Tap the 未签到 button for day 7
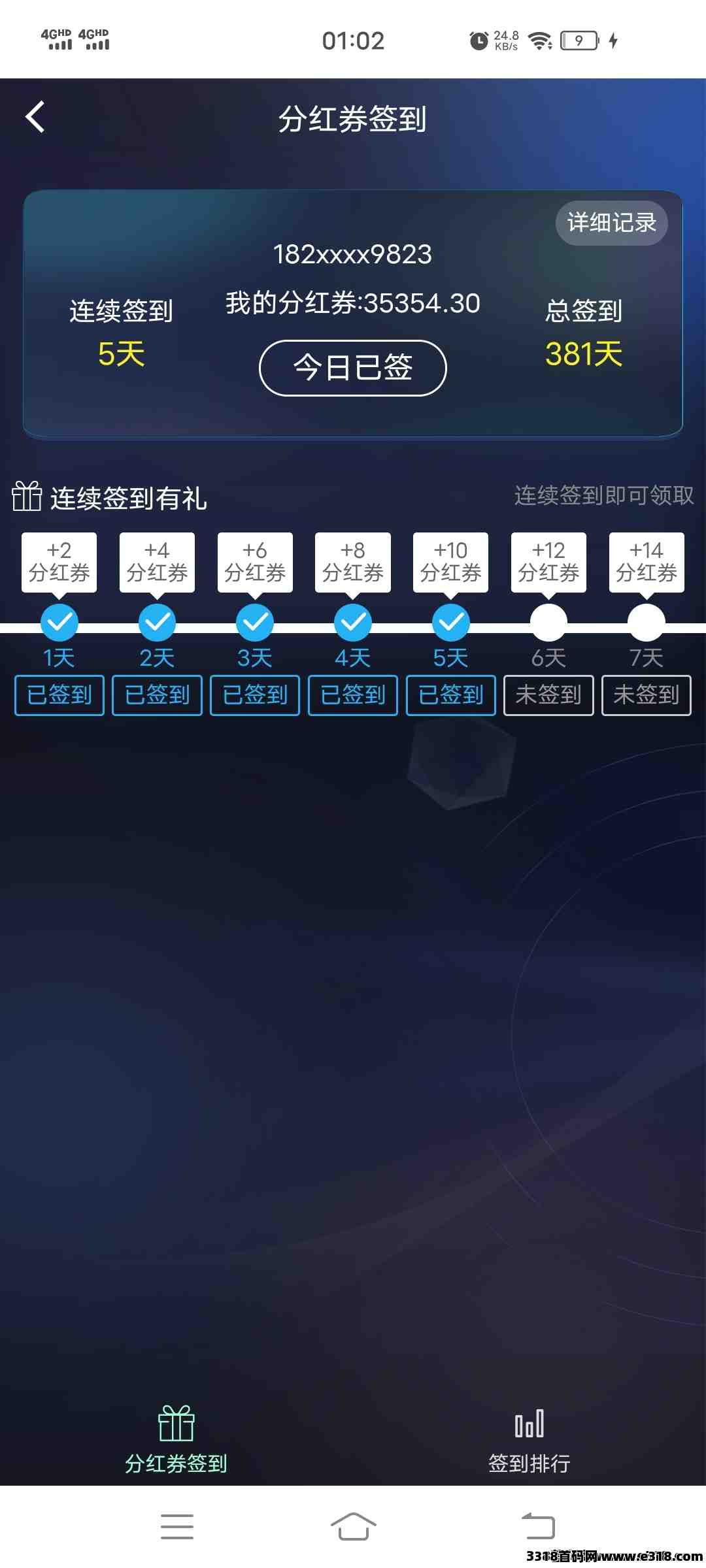 point(647,695)
